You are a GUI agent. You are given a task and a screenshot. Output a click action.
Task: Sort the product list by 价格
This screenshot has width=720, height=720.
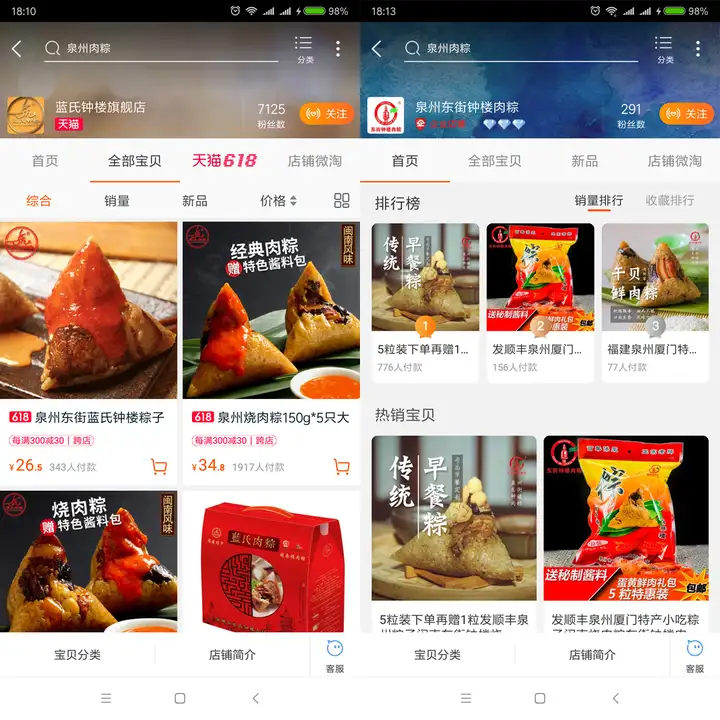tap(278, 201)
